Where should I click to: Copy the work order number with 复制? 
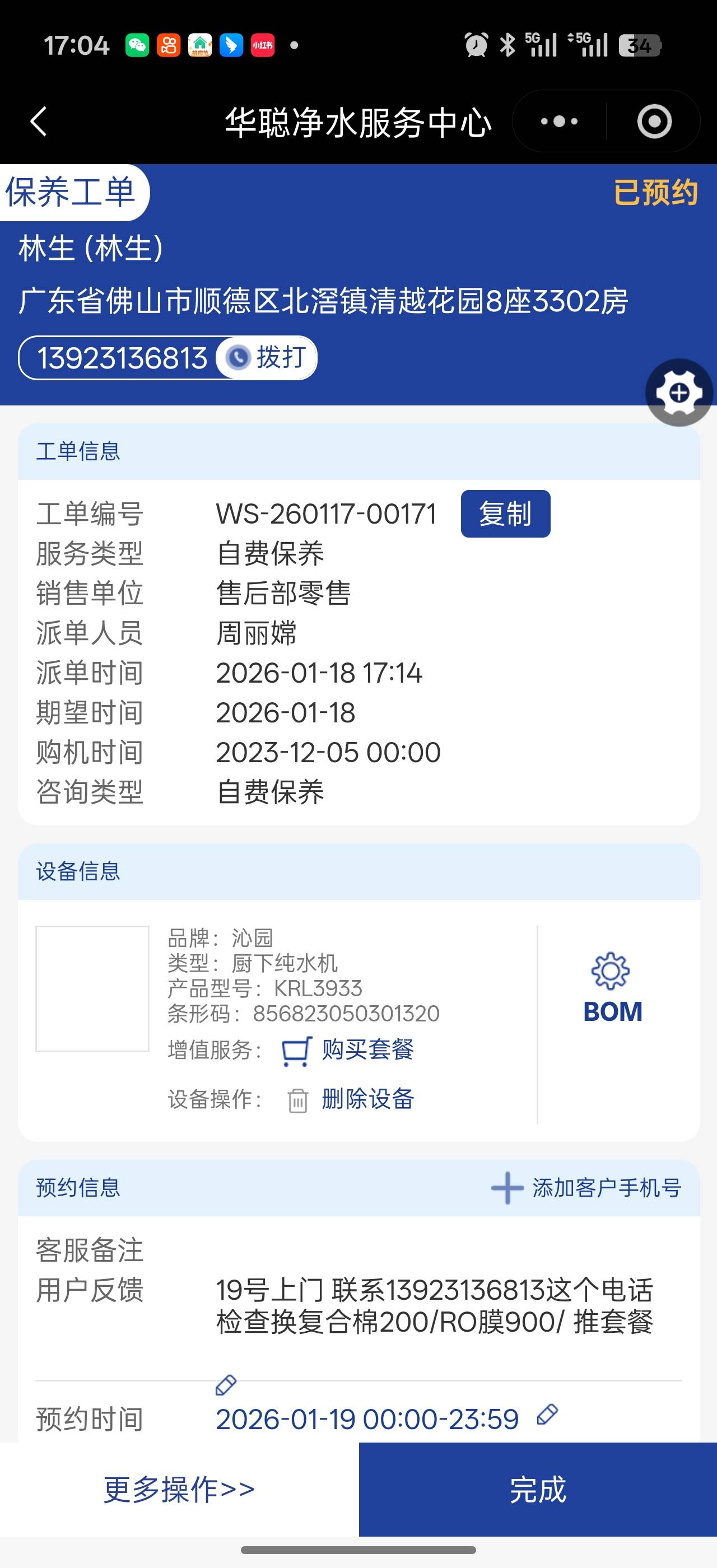pyautogui.click(x=505, y=514)
